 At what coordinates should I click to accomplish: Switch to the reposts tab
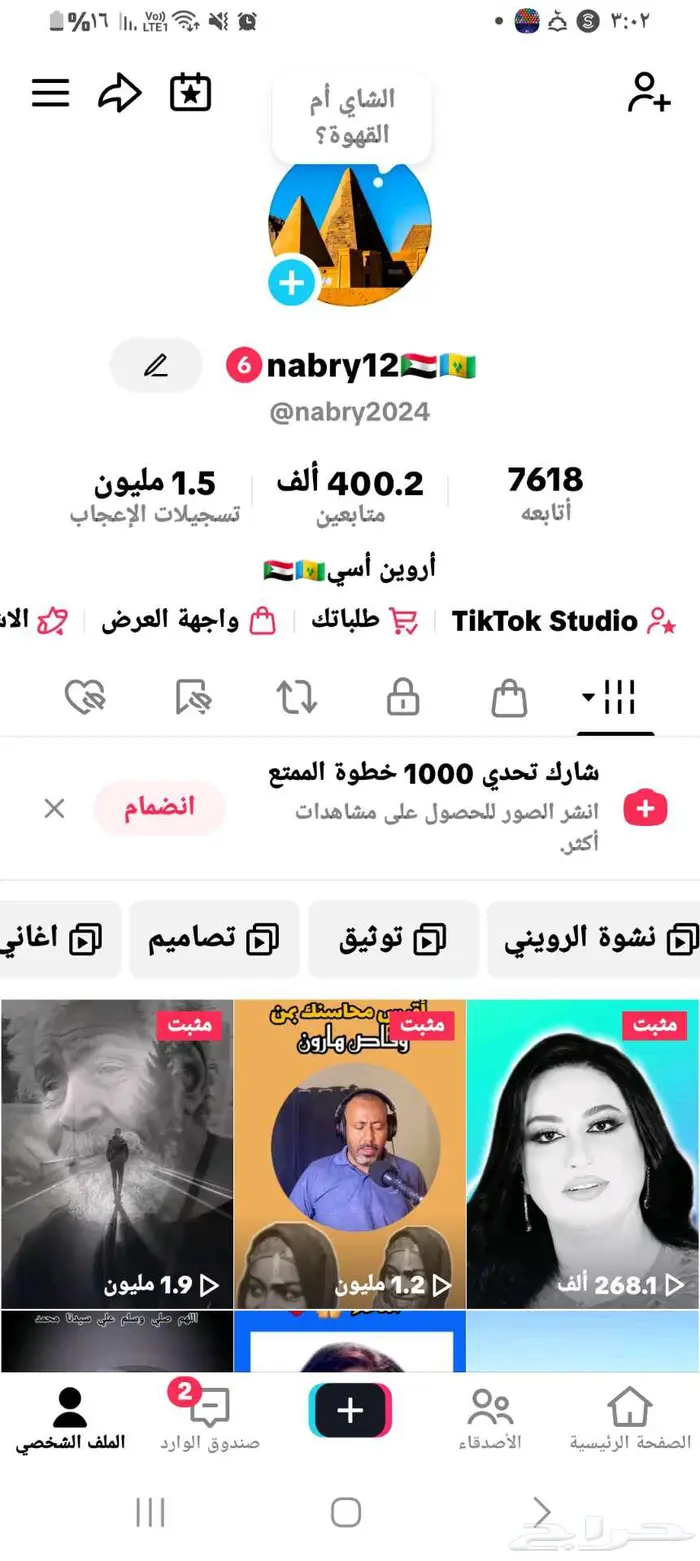click(297, 698)
